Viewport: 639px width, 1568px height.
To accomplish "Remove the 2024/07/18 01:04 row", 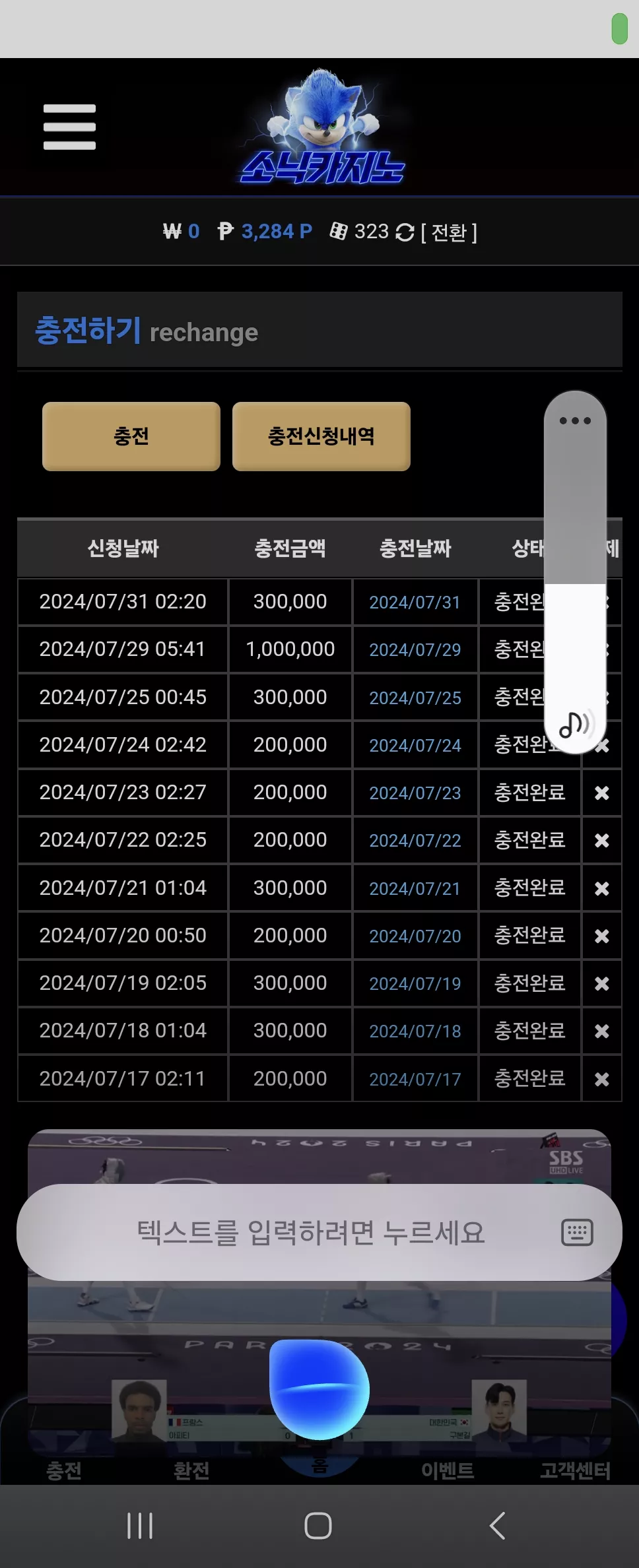I will coord(601,1031).
